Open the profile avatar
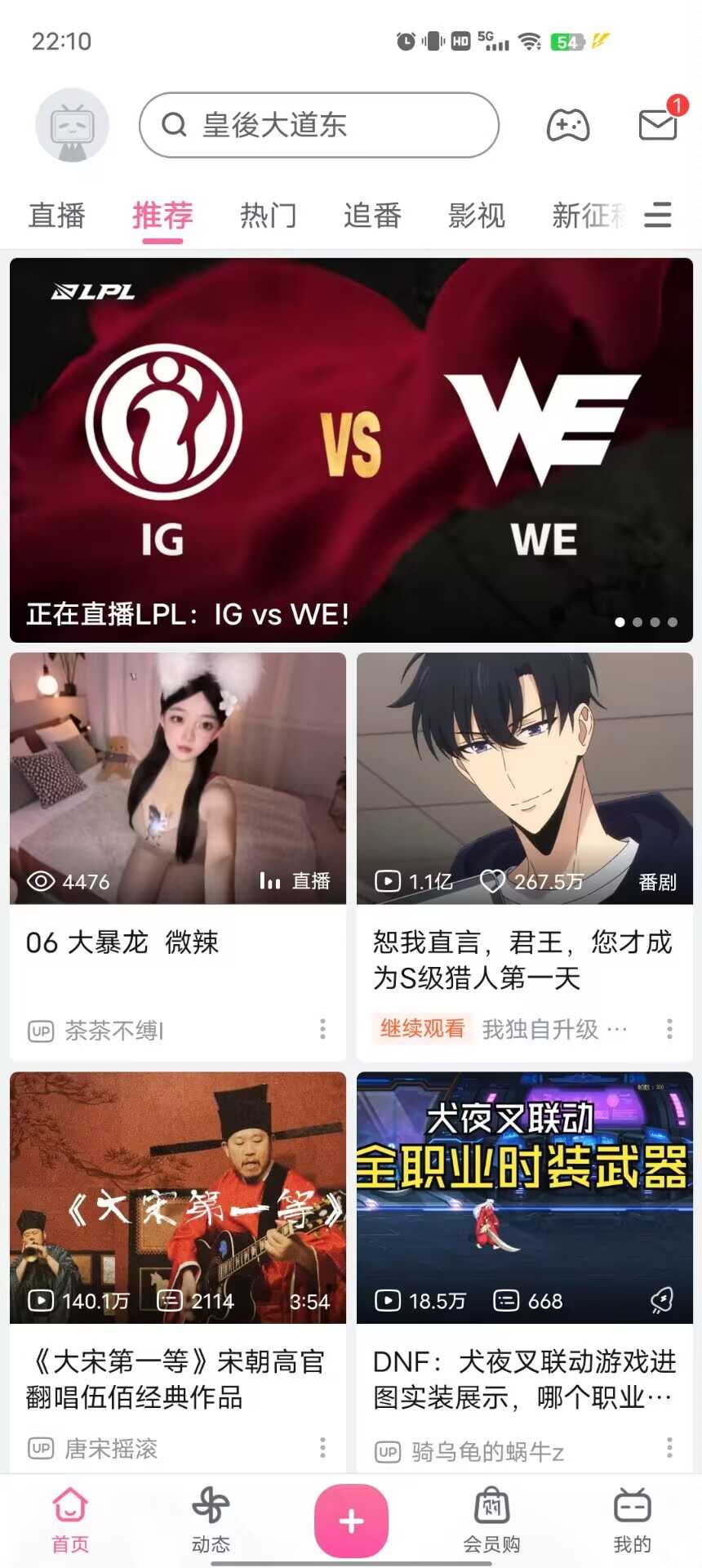This screenshot has height=1568, width=702. click(x=72, y=125)
